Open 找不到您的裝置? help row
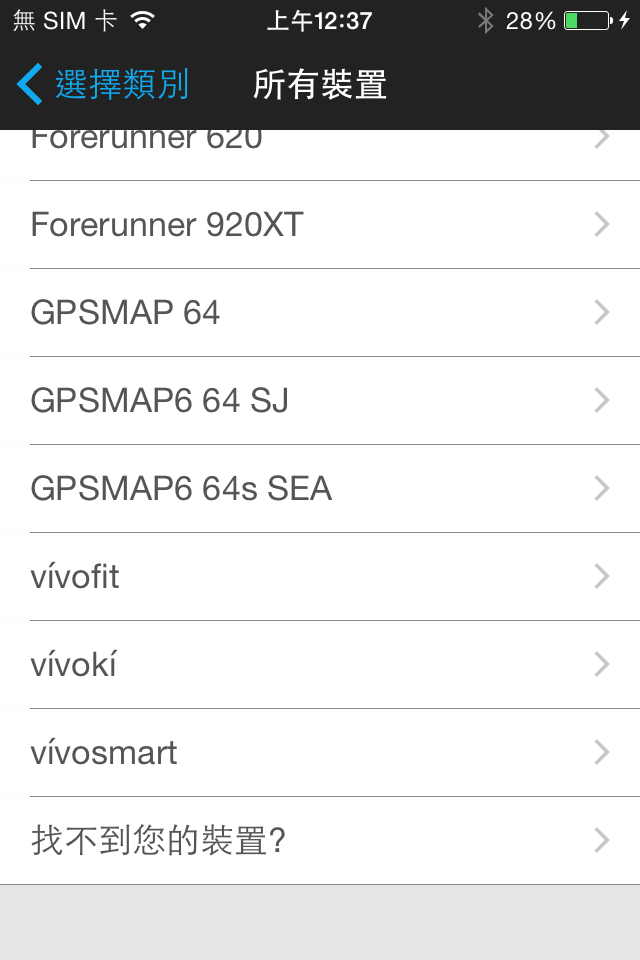 click(320, 841)
